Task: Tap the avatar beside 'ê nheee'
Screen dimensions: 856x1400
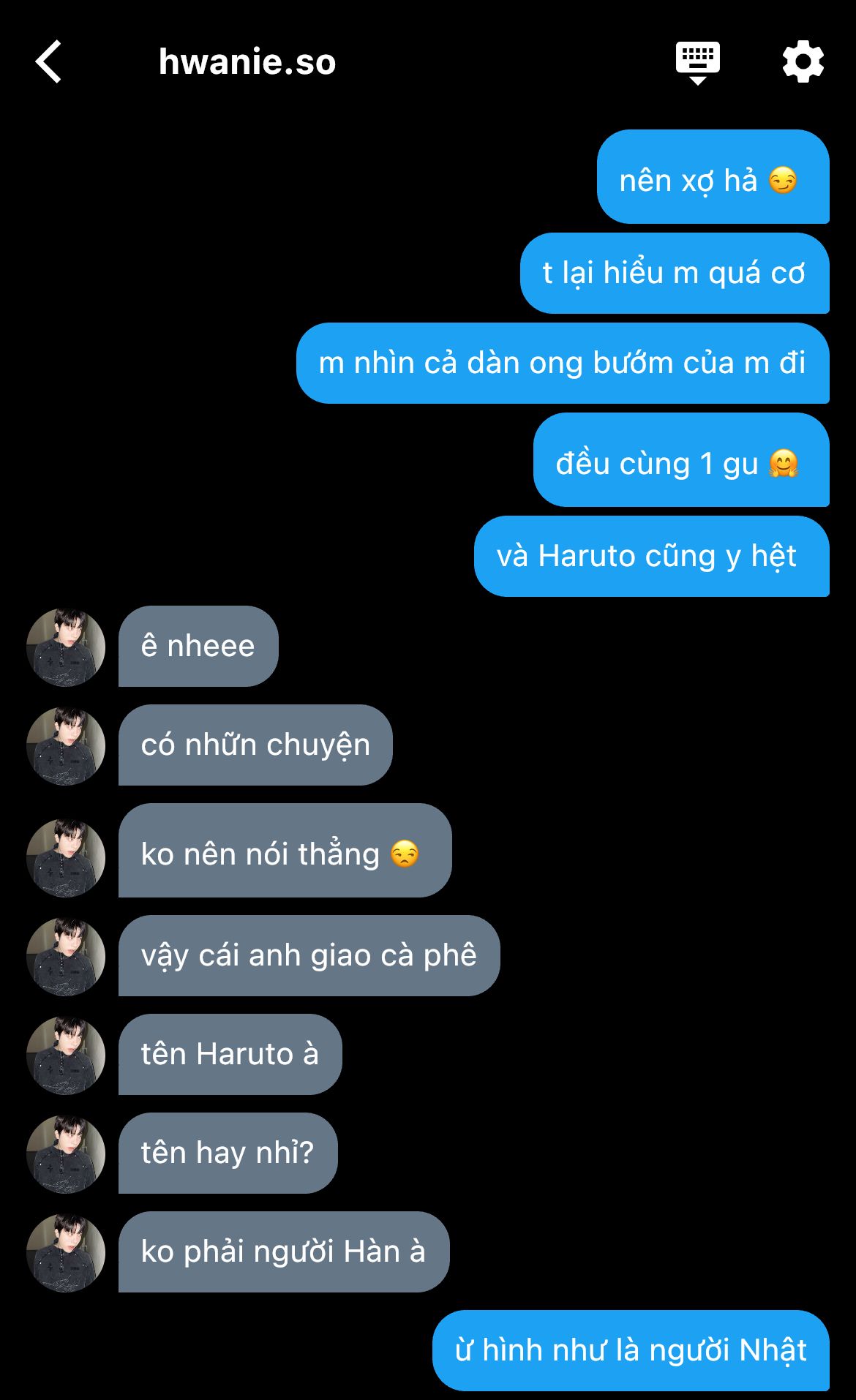Action: [x=66, y=647]
